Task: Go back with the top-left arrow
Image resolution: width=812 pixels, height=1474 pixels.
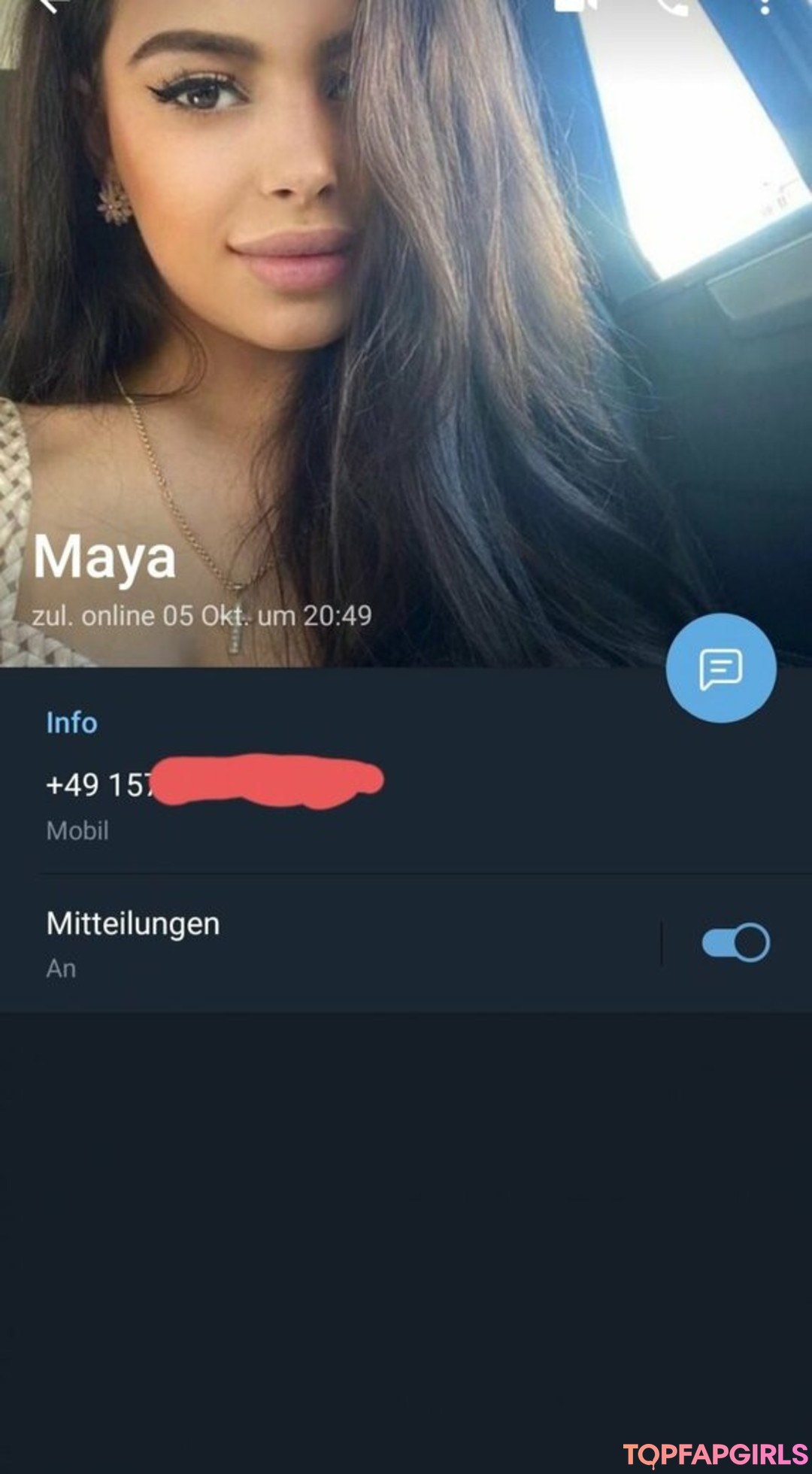Action: click(x=50, y=6)
